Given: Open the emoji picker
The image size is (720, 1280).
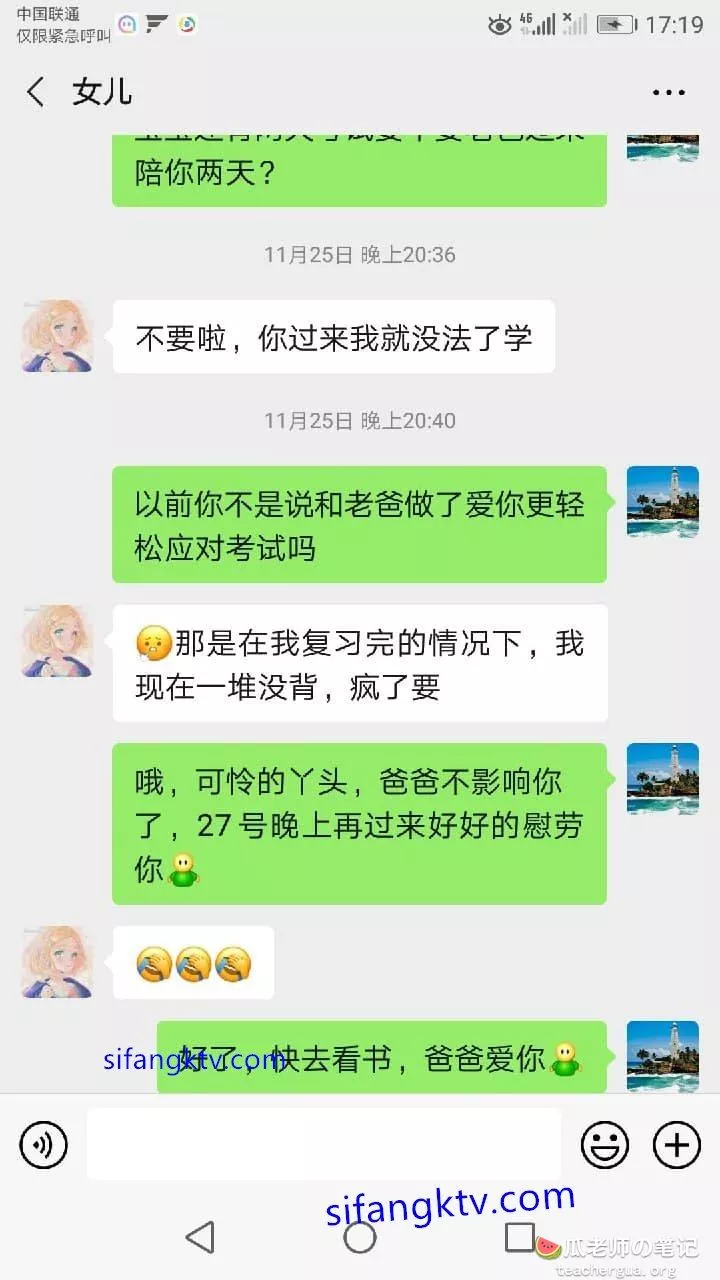Looking at the screenshot, I should tap(605, 1144).
